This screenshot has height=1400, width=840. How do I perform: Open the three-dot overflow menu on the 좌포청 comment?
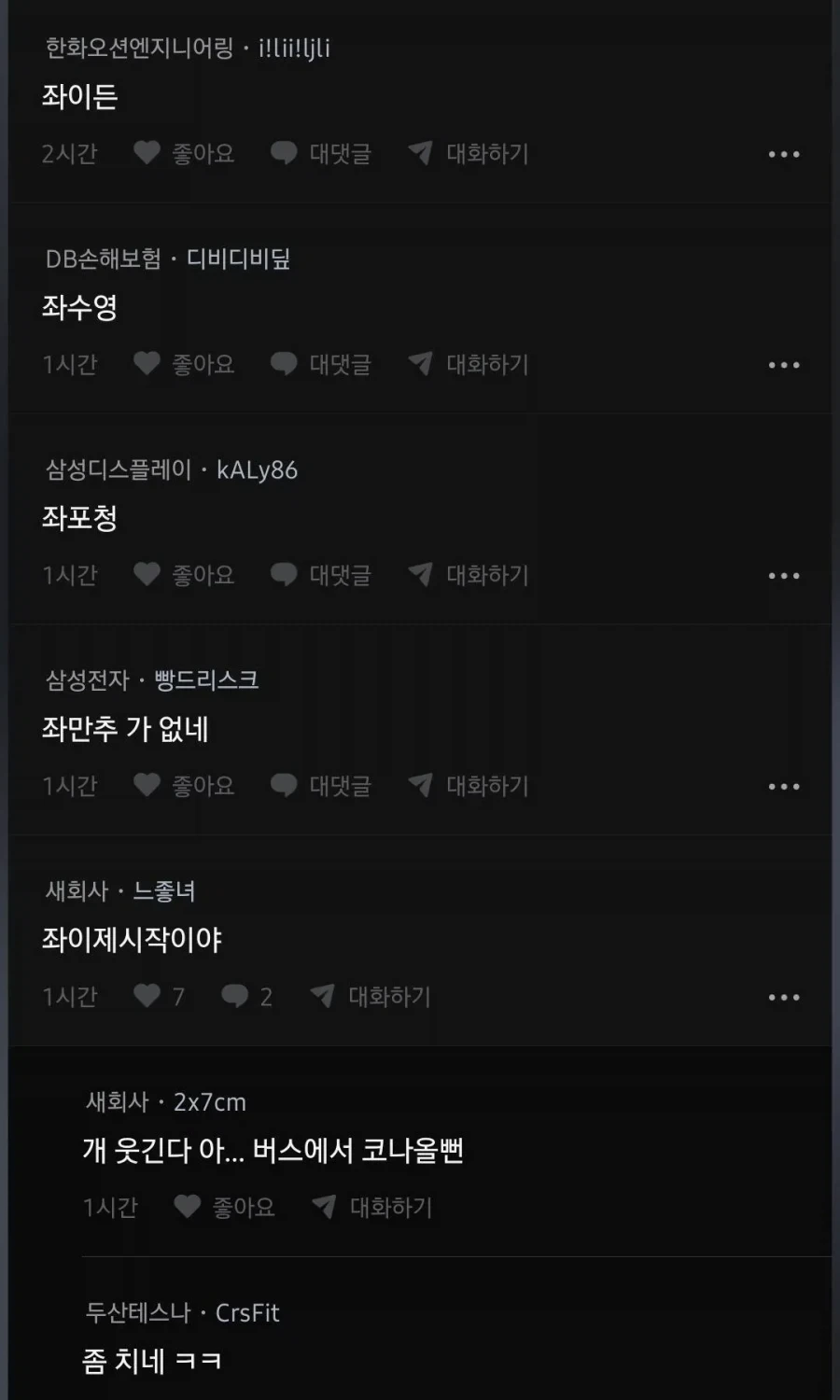pos(782,575)
